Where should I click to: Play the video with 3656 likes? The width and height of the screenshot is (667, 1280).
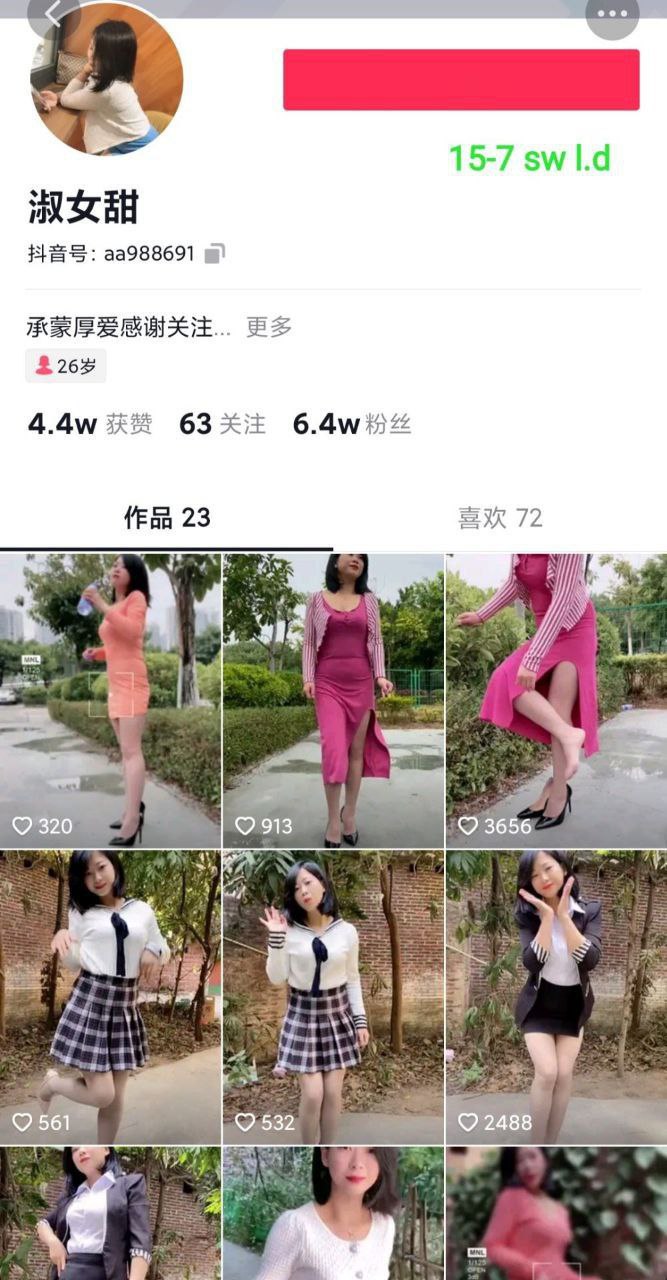tap(557, 701)
